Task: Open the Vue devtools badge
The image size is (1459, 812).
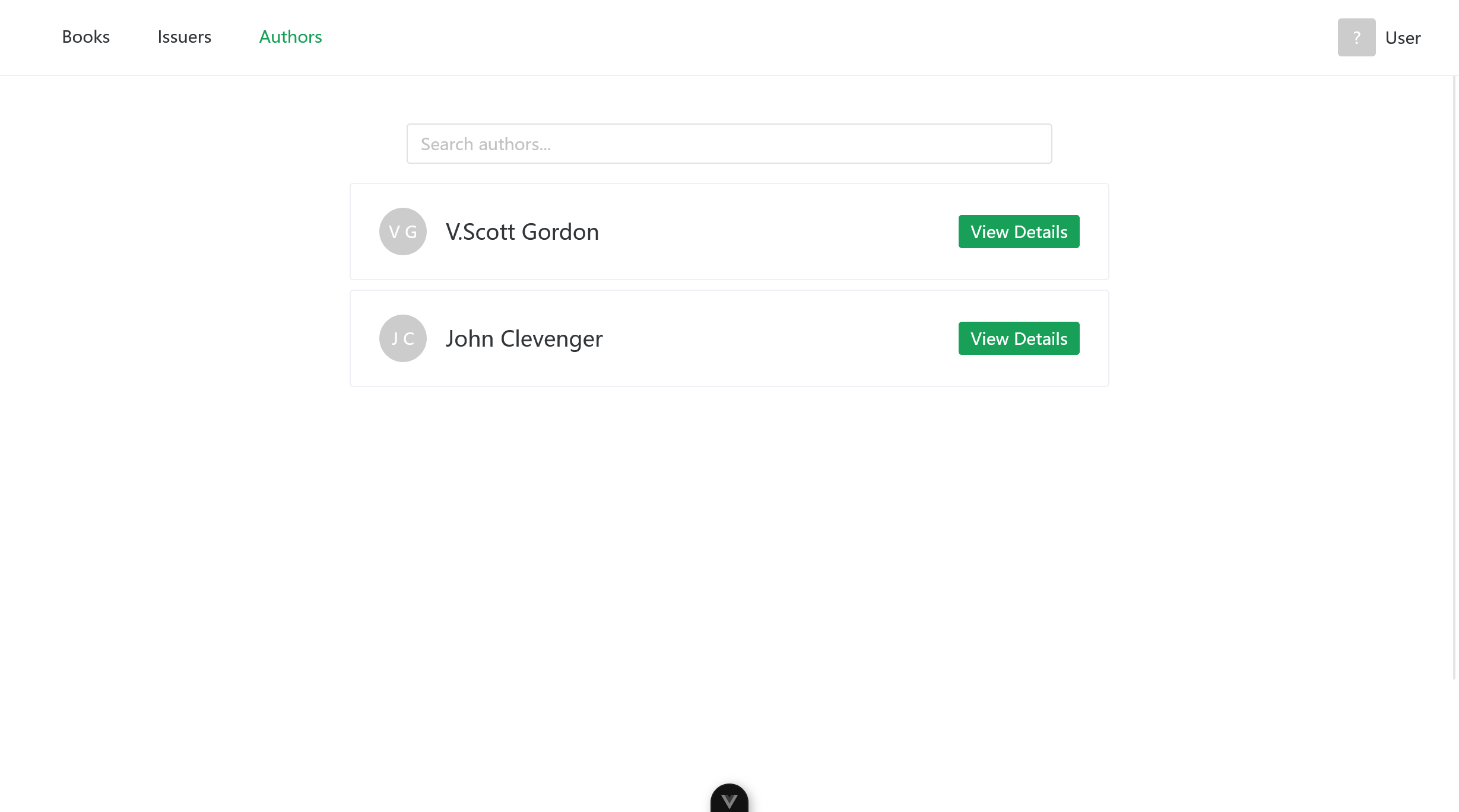Action: click(729, 799)
